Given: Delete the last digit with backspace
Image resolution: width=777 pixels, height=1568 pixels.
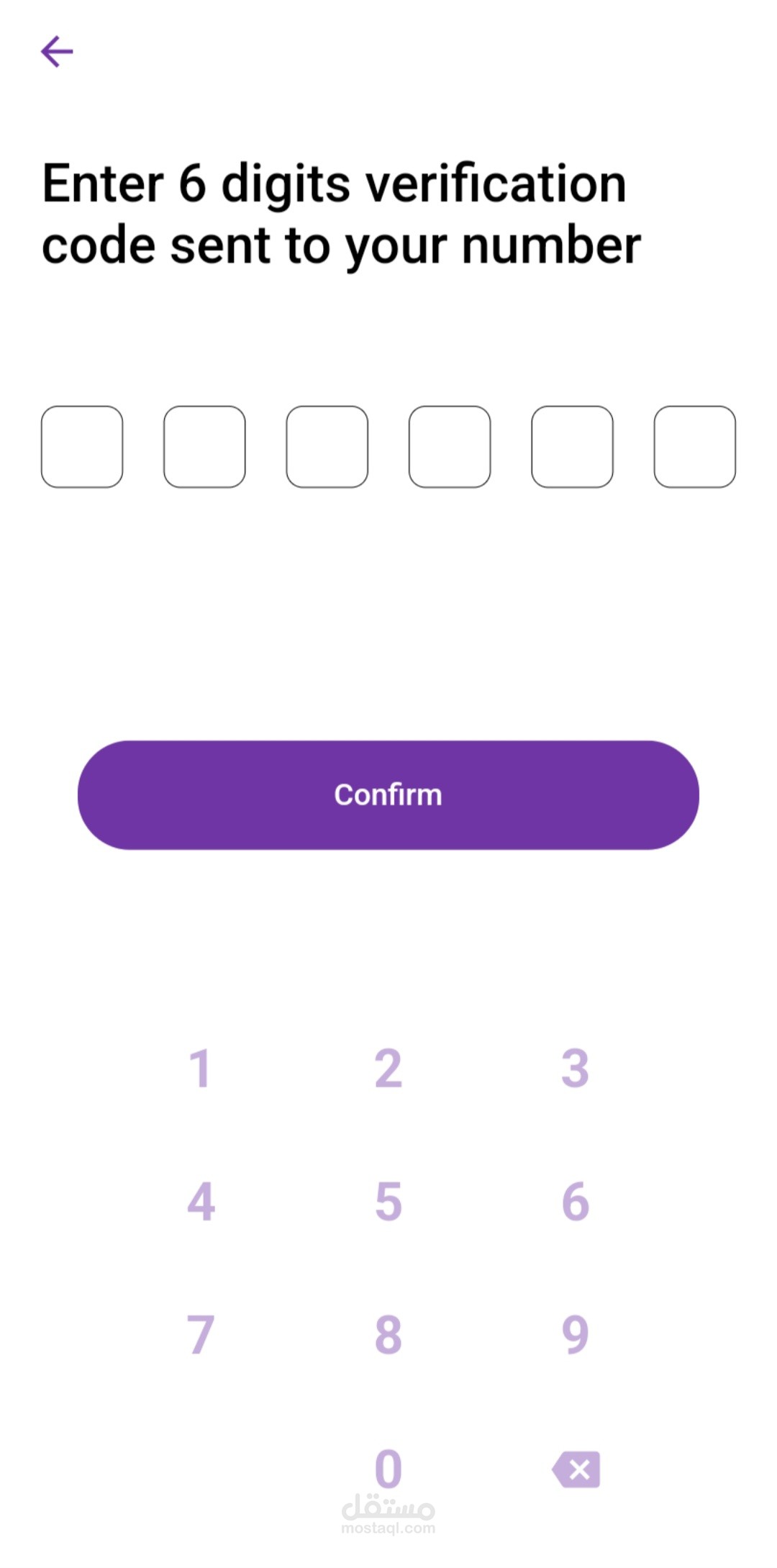Looking at the screenshot, I should [576, 1469].
